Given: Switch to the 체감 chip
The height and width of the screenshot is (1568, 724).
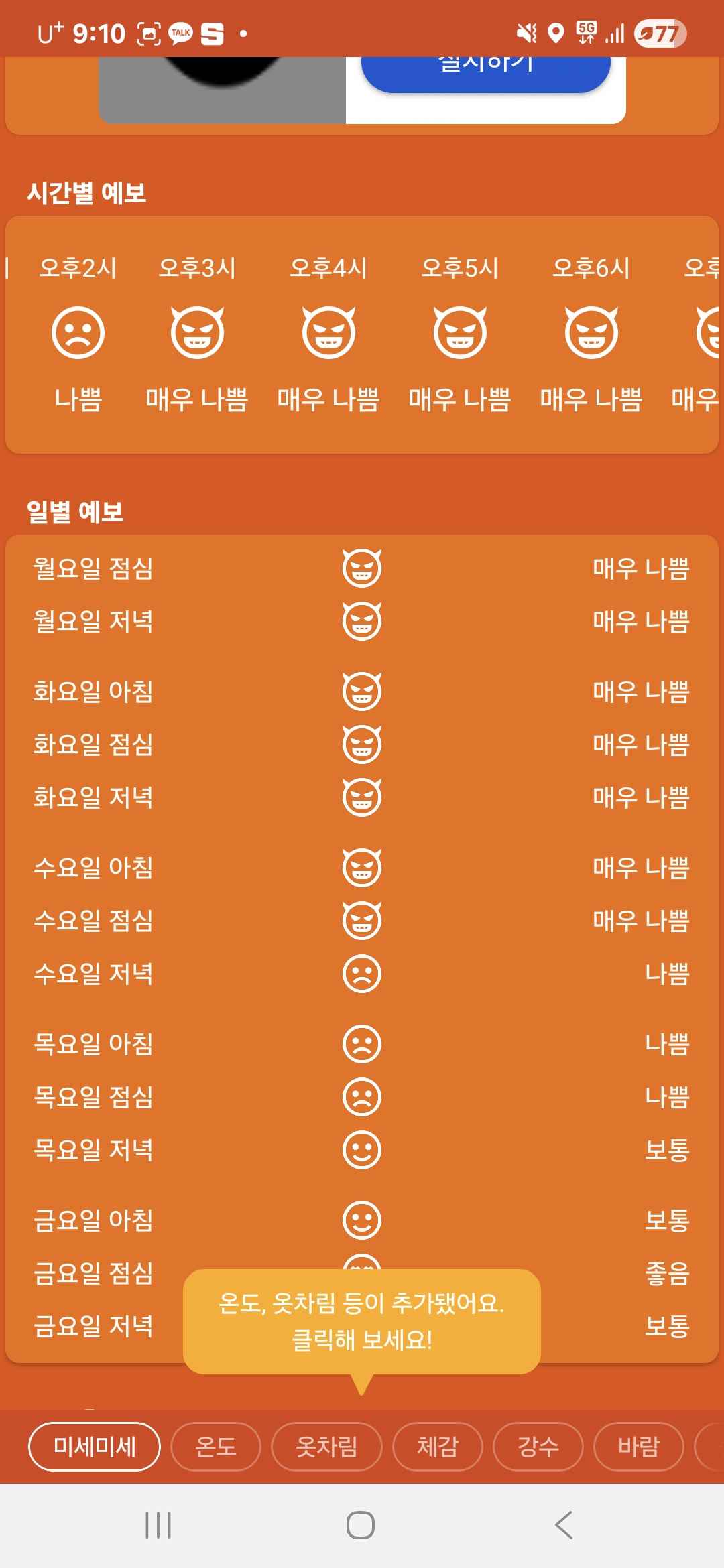Looking at the screenshot, I should point(437,1446).
